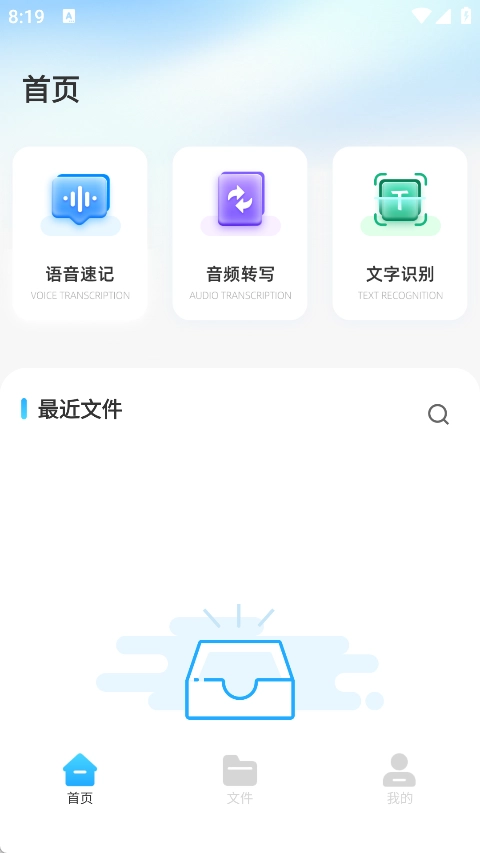Switch to the 我的 tab
The image size is (480, 853).
399,779
